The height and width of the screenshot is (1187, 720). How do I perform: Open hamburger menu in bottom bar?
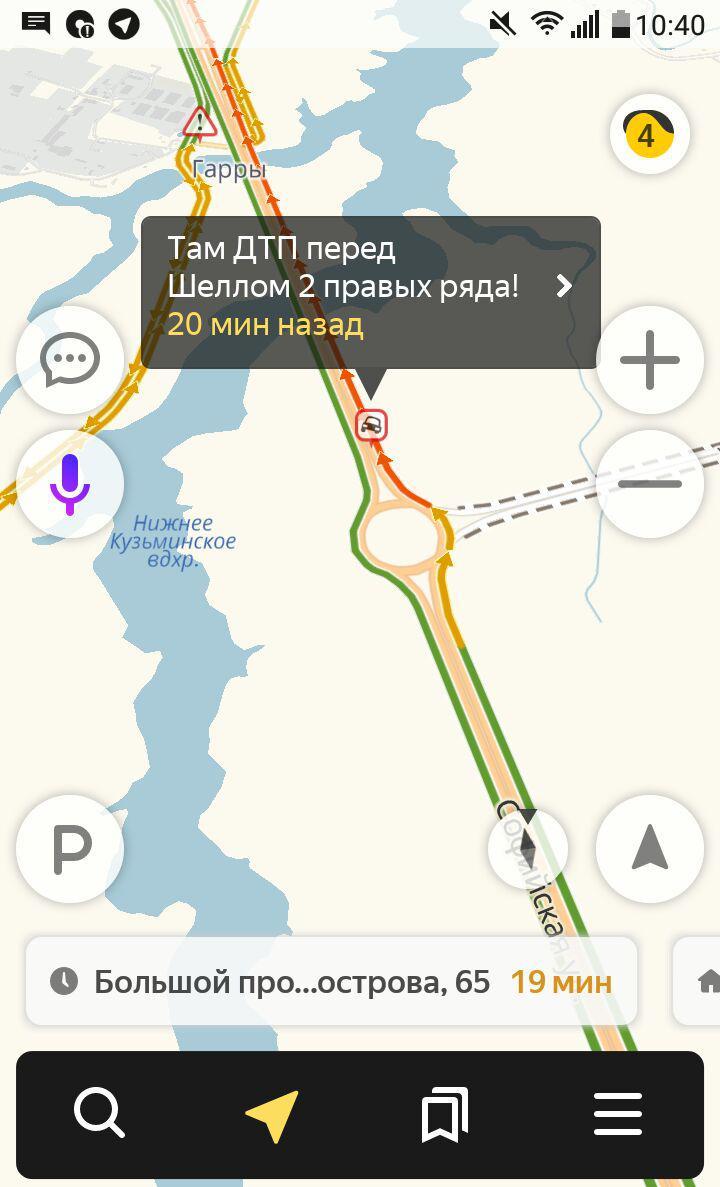[618, 1114]
